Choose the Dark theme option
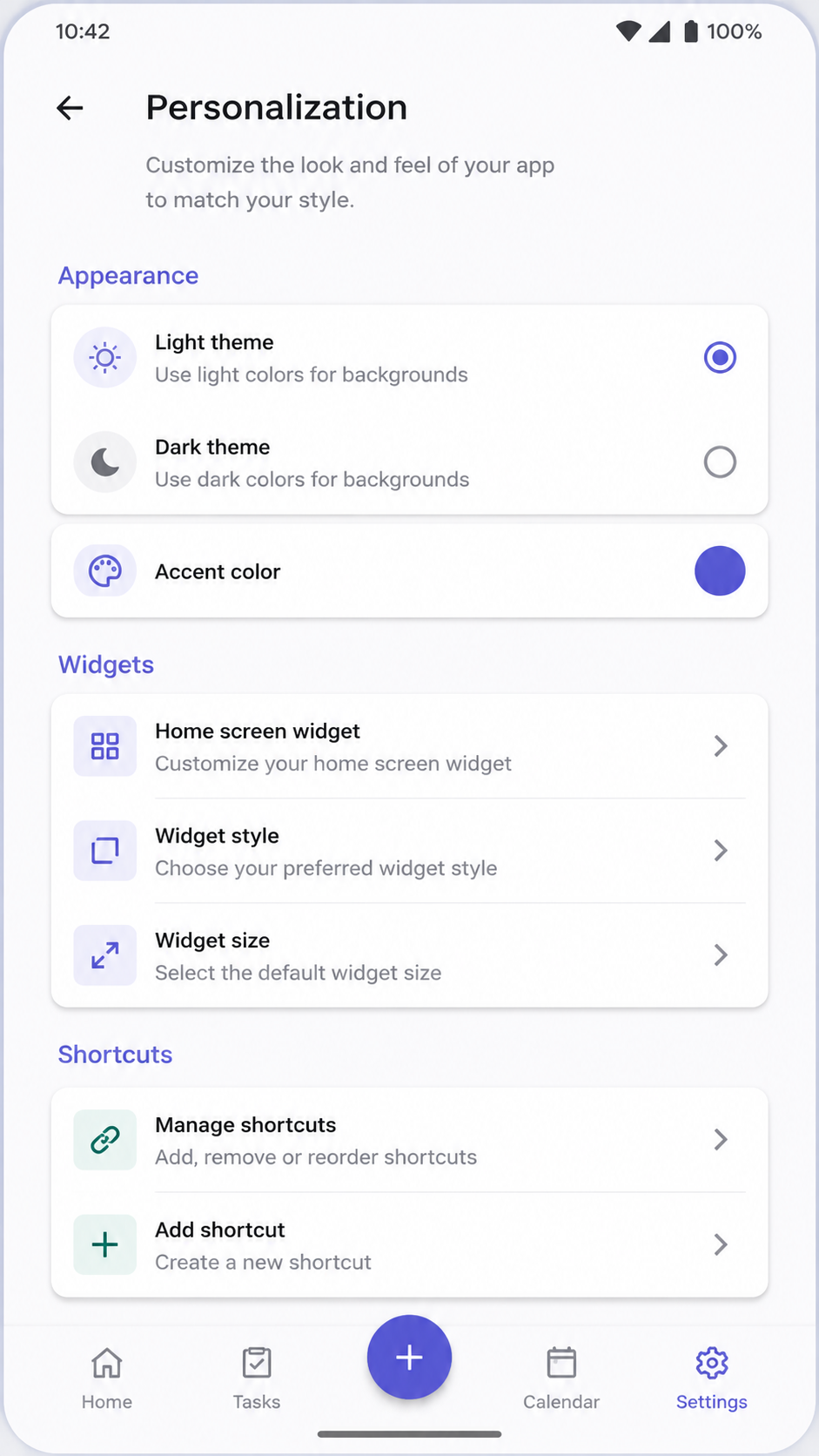 click(409, 462)
